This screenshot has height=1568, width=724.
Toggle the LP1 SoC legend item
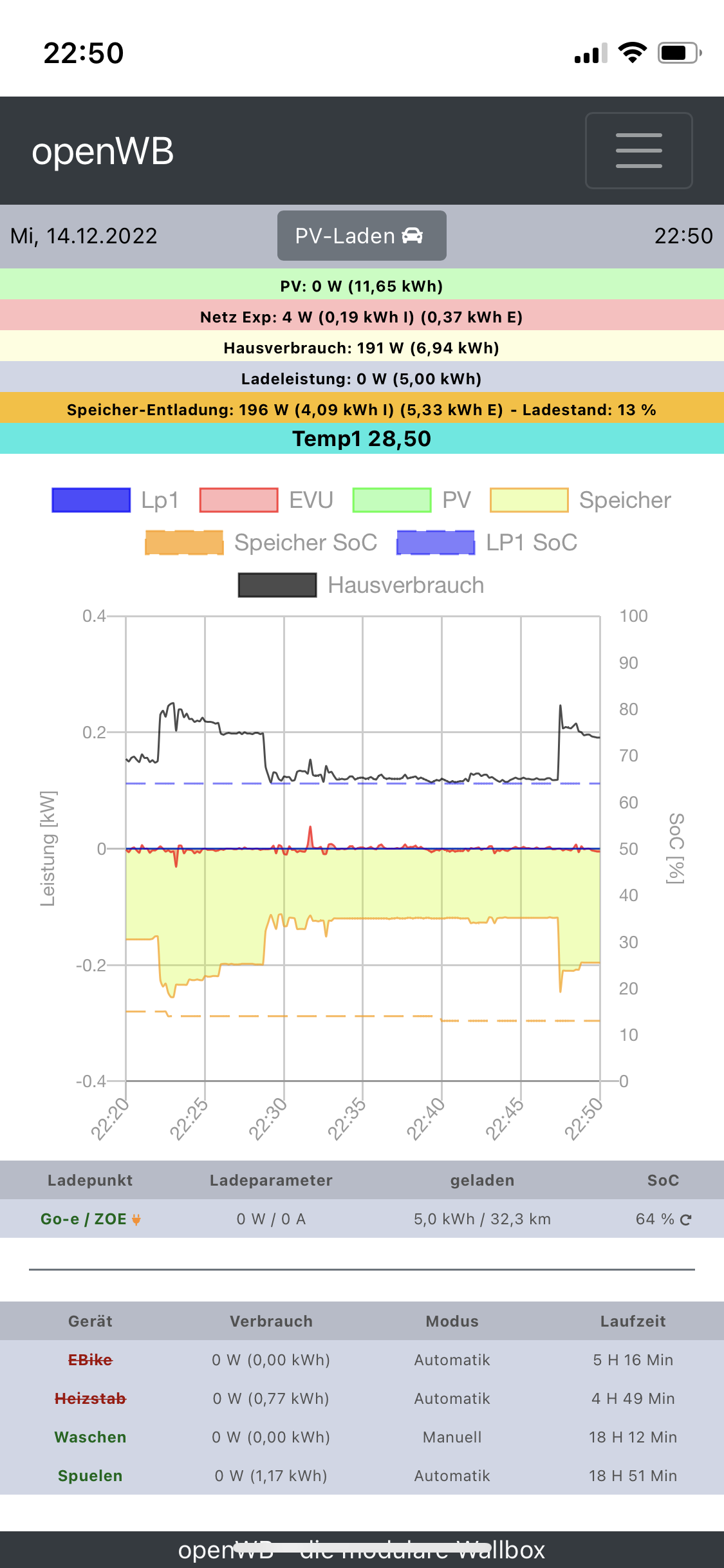[x=487, y=543]
